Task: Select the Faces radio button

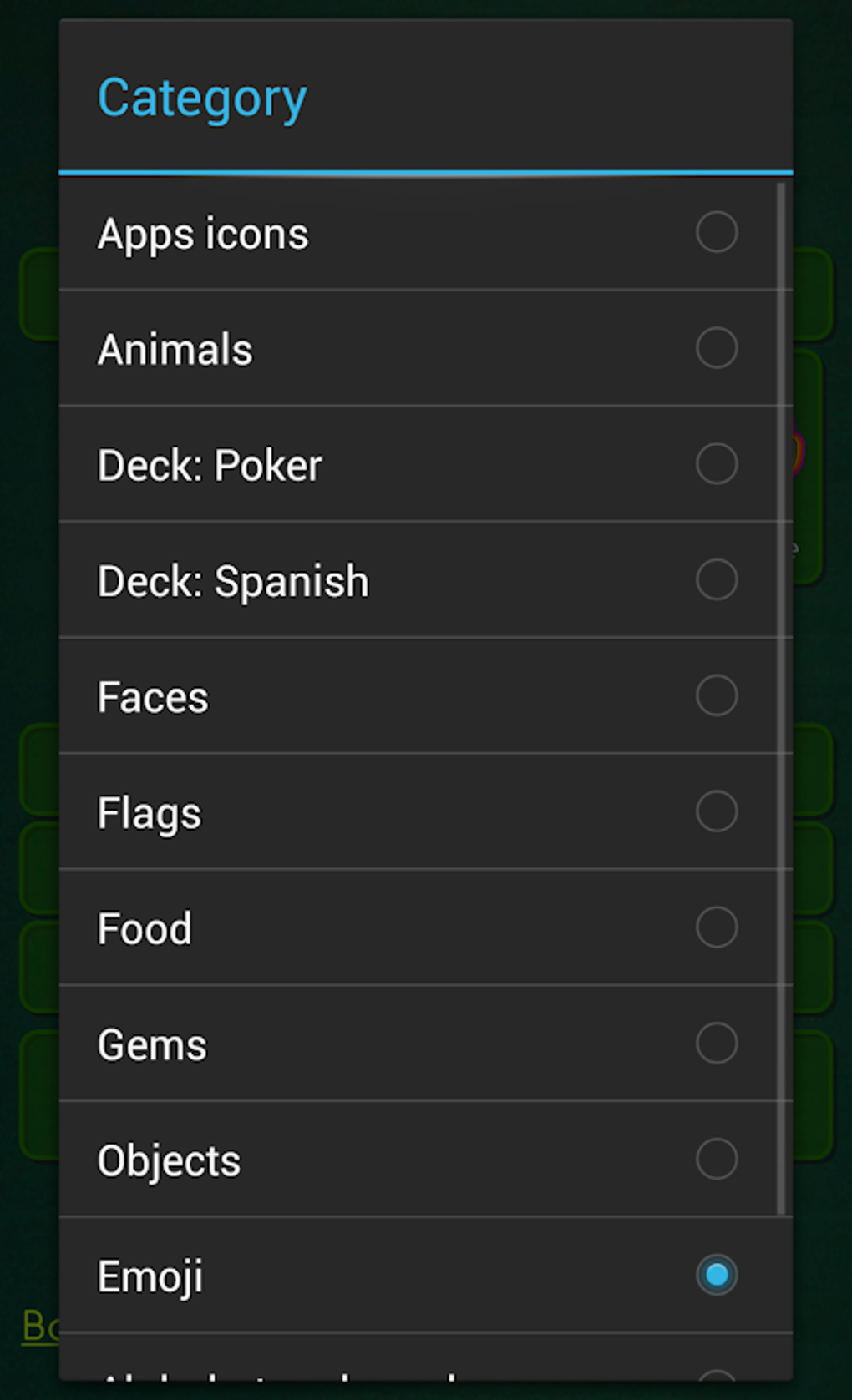Action: point(716,695)
